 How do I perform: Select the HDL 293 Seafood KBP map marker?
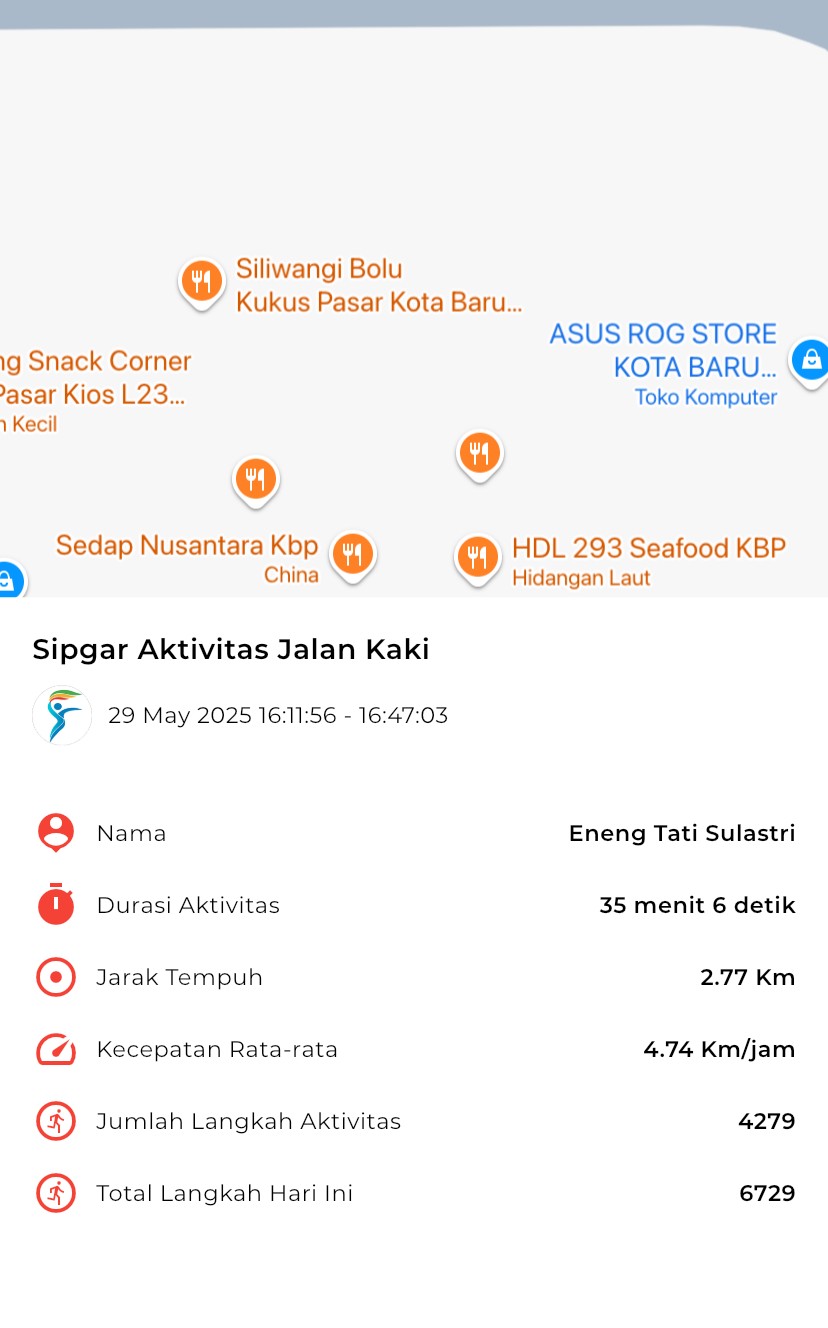tap(477, 557)
